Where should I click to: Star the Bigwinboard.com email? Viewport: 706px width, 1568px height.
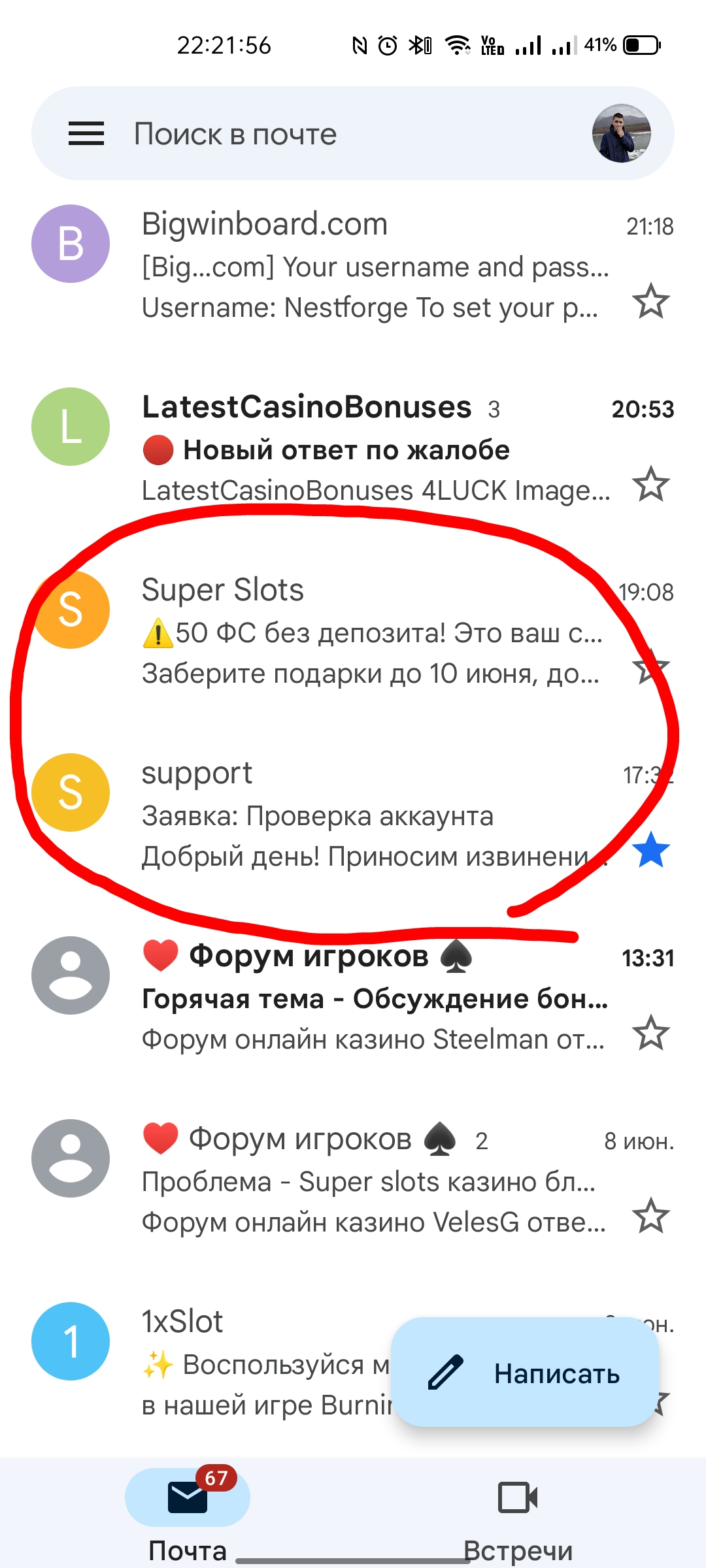coord(651,301)
